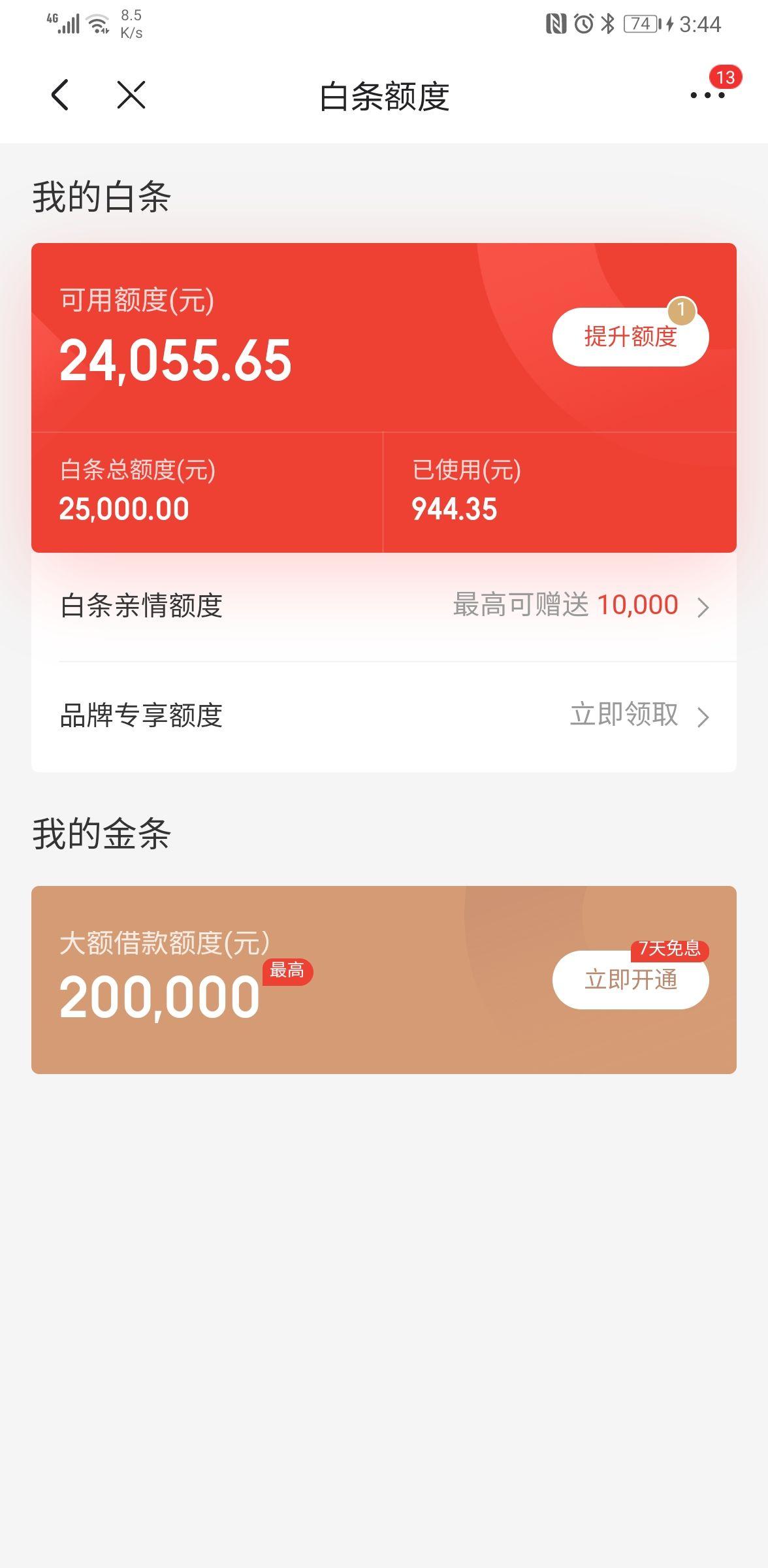Tap the notification badge showing 13
The image size is (768, 1568).
(x=727, y=76)
